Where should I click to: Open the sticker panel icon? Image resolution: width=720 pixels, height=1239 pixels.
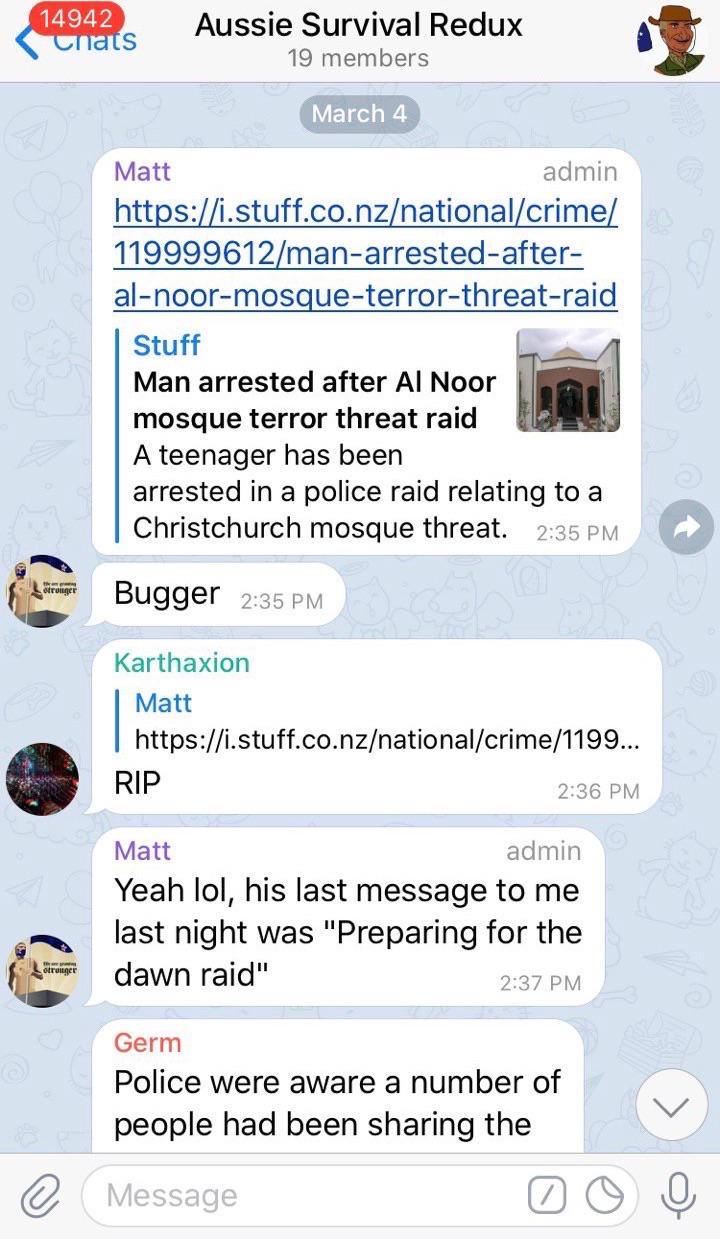pos(604,1195)
